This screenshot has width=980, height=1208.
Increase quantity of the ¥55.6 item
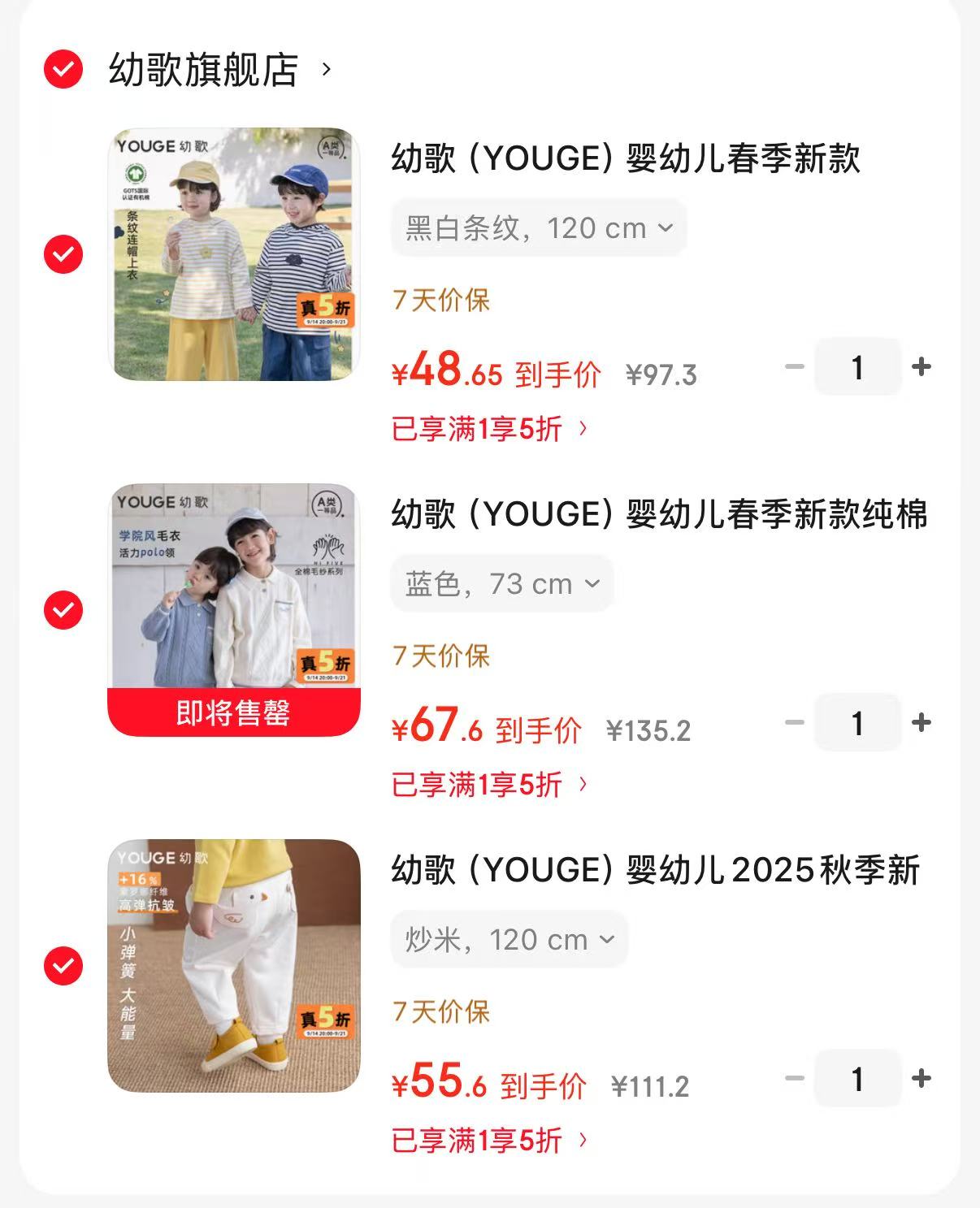coord(921,1079)
